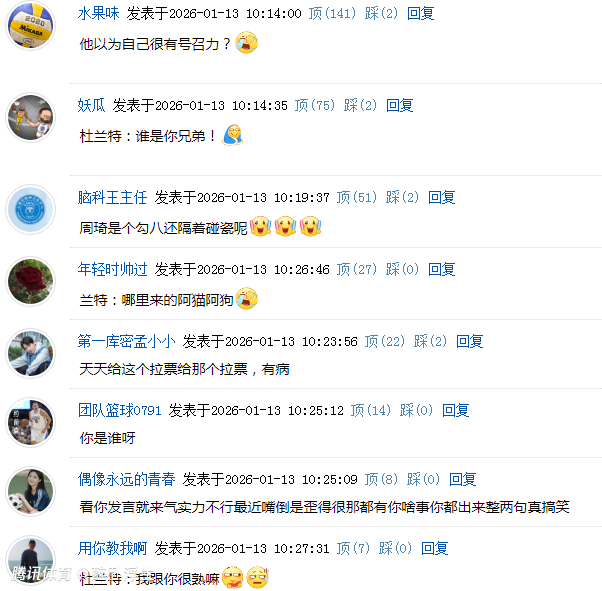Open 年轻时帅过's rose avatar
Viewport: 602px width, 591px height.
(30, 281)
